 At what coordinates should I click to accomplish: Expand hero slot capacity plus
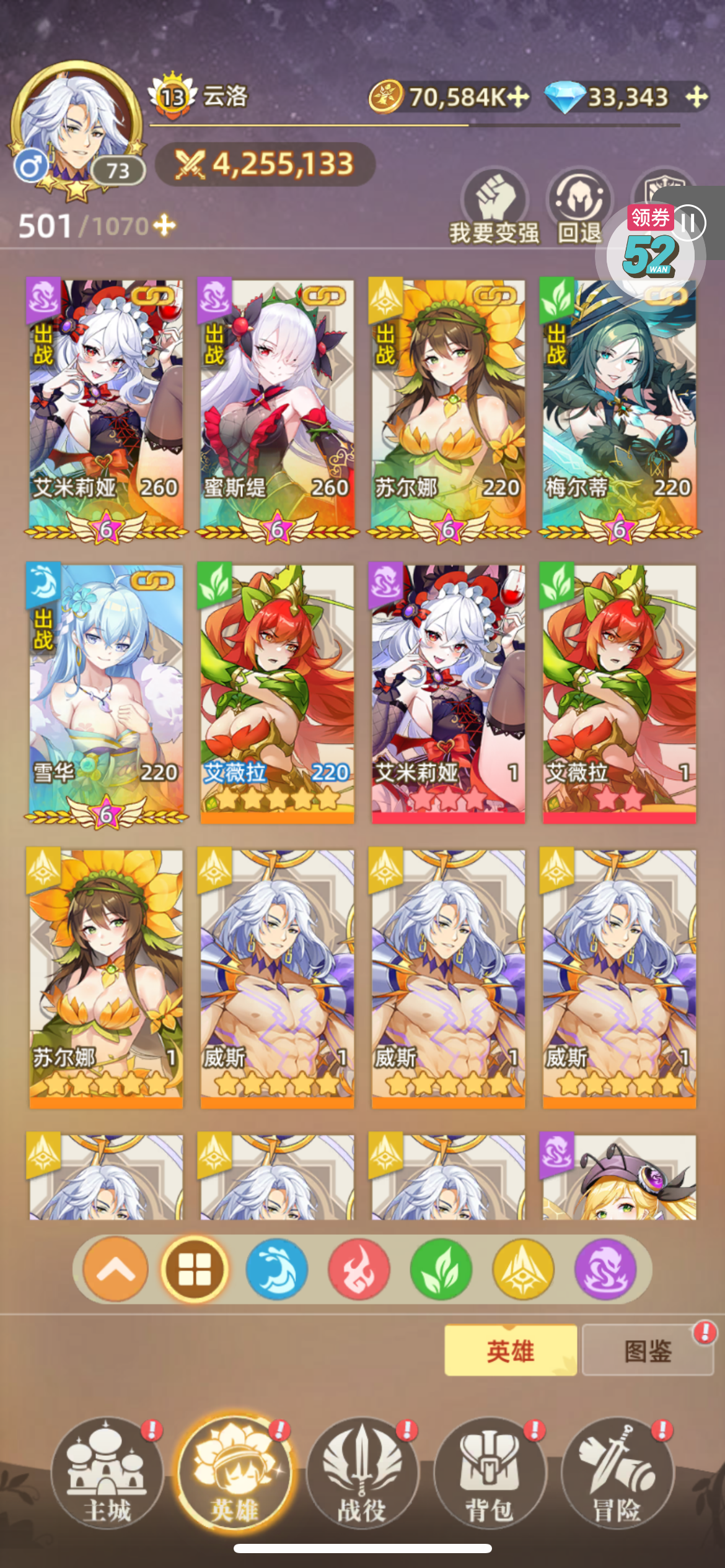tap(164, 225)
